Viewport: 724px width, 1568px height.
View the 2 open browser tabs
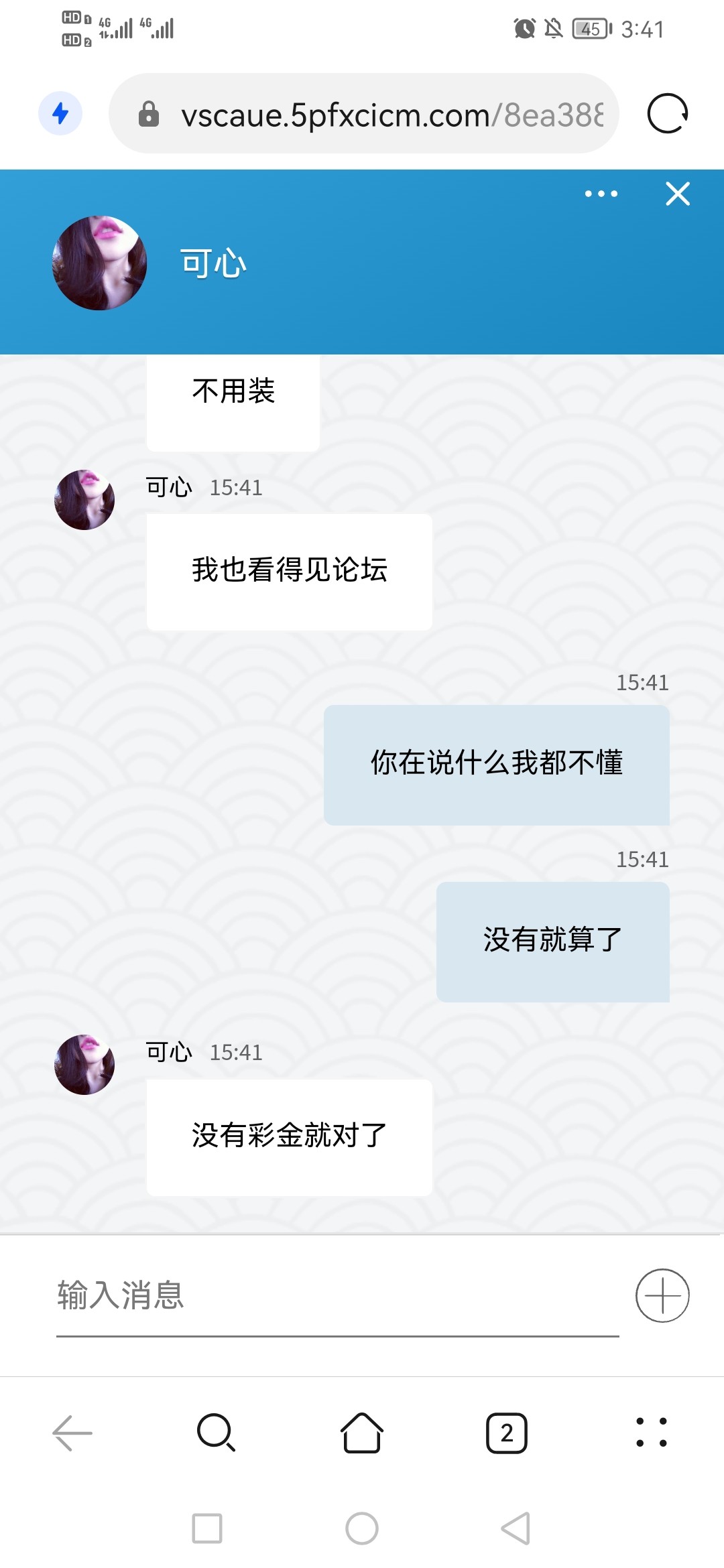tap(507, 1433)
